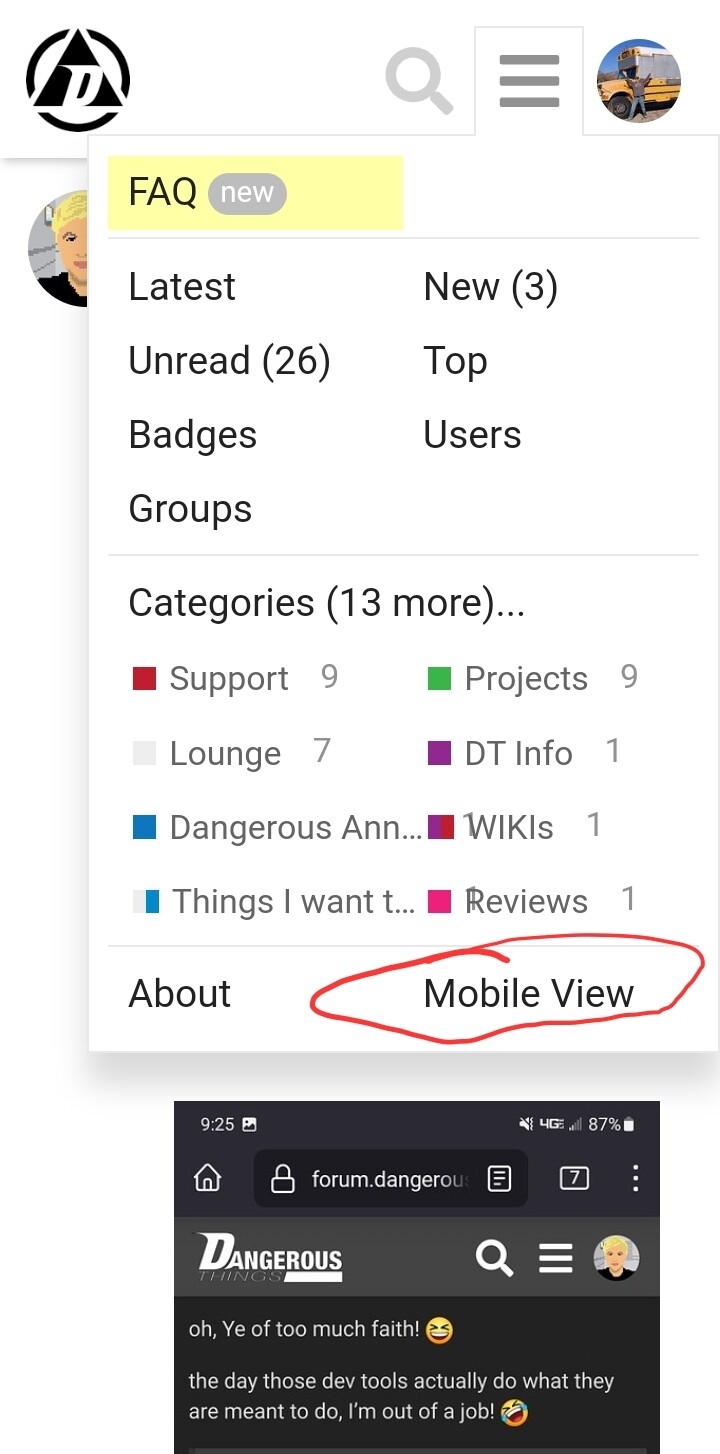720x1454 pixels.
Task: Open the Groups page
Action: click(190, 509)
